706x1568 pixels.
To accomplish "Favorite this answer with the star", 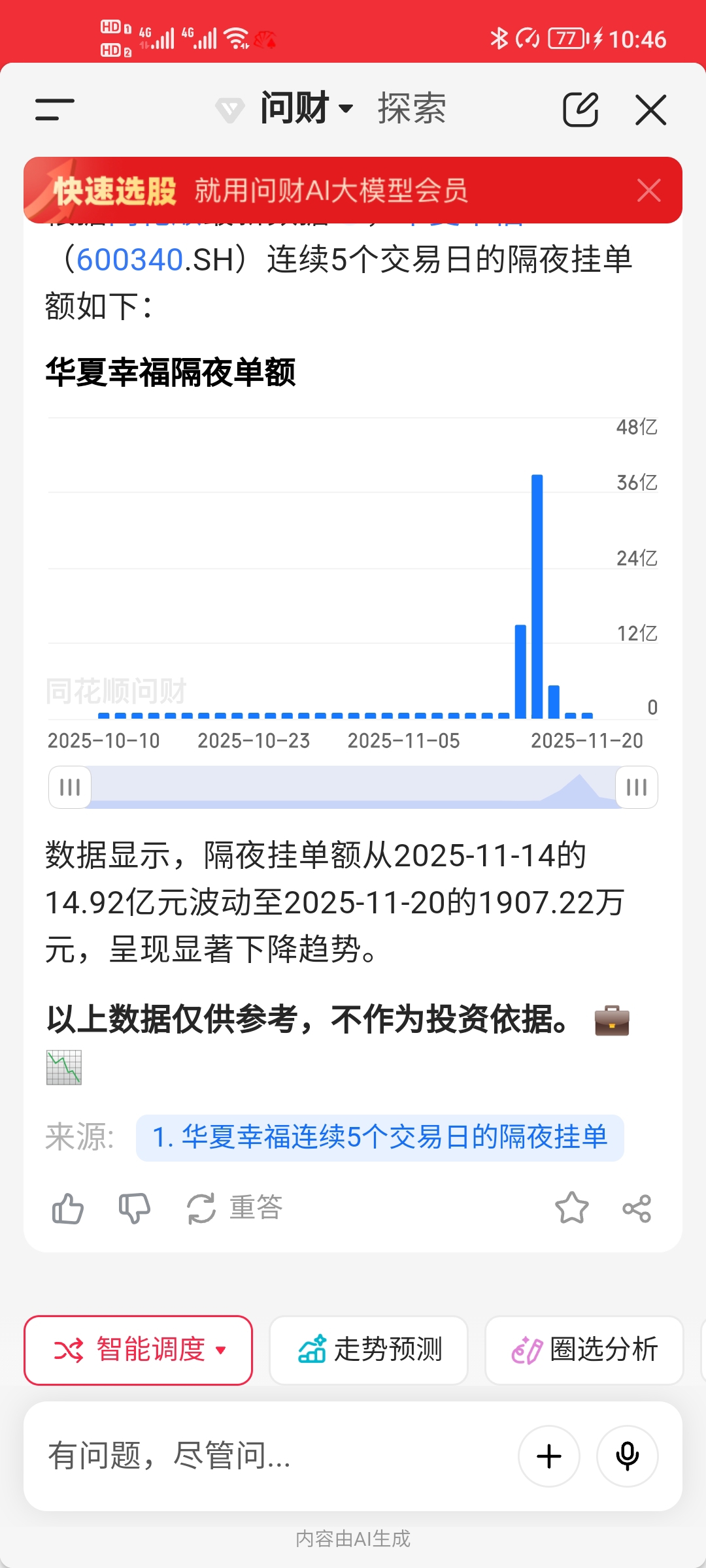I will point(572,1208).
